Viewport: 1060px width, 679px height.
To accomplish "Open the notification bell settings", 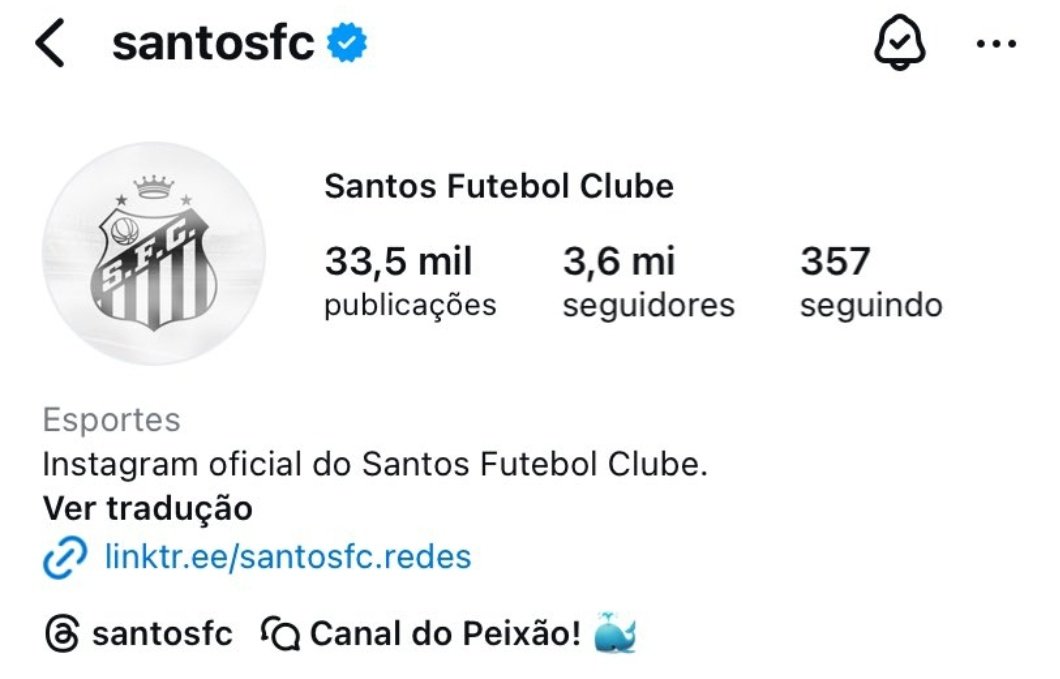I will click(899, 44).
